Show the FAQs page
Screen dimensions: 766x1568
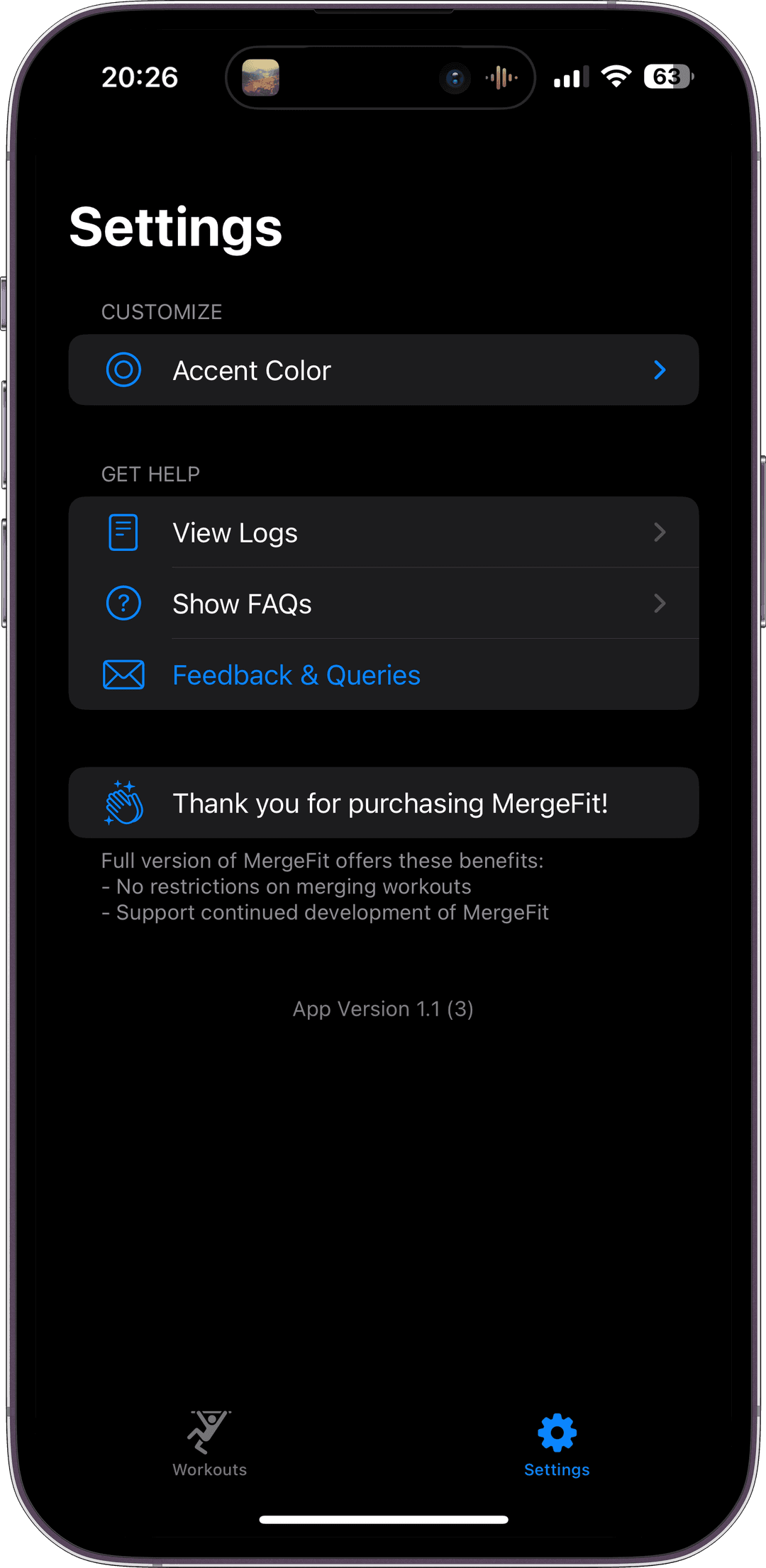coord(383,604)
